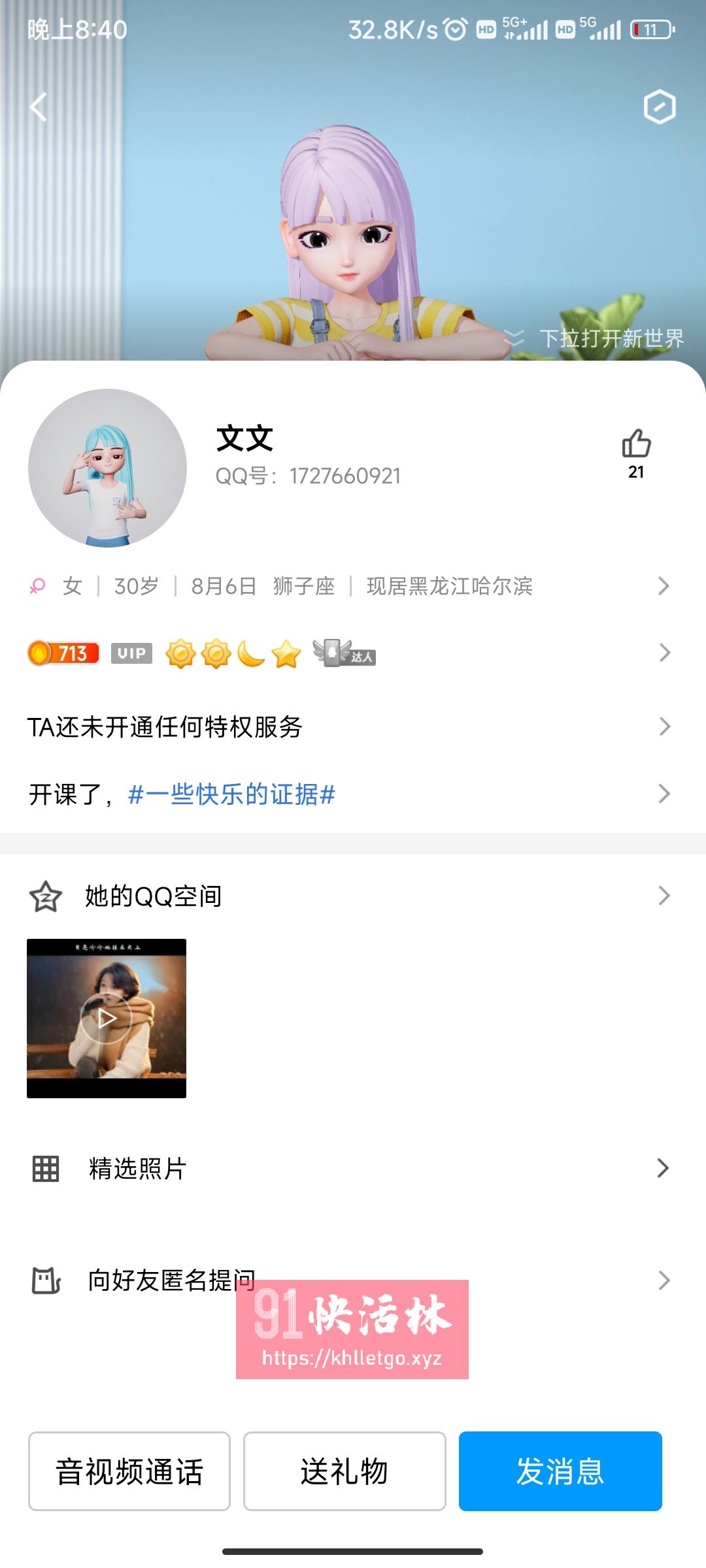
Task: Tap the cat icon beside 向好友匿名提问
Action: click(44, 1281)
